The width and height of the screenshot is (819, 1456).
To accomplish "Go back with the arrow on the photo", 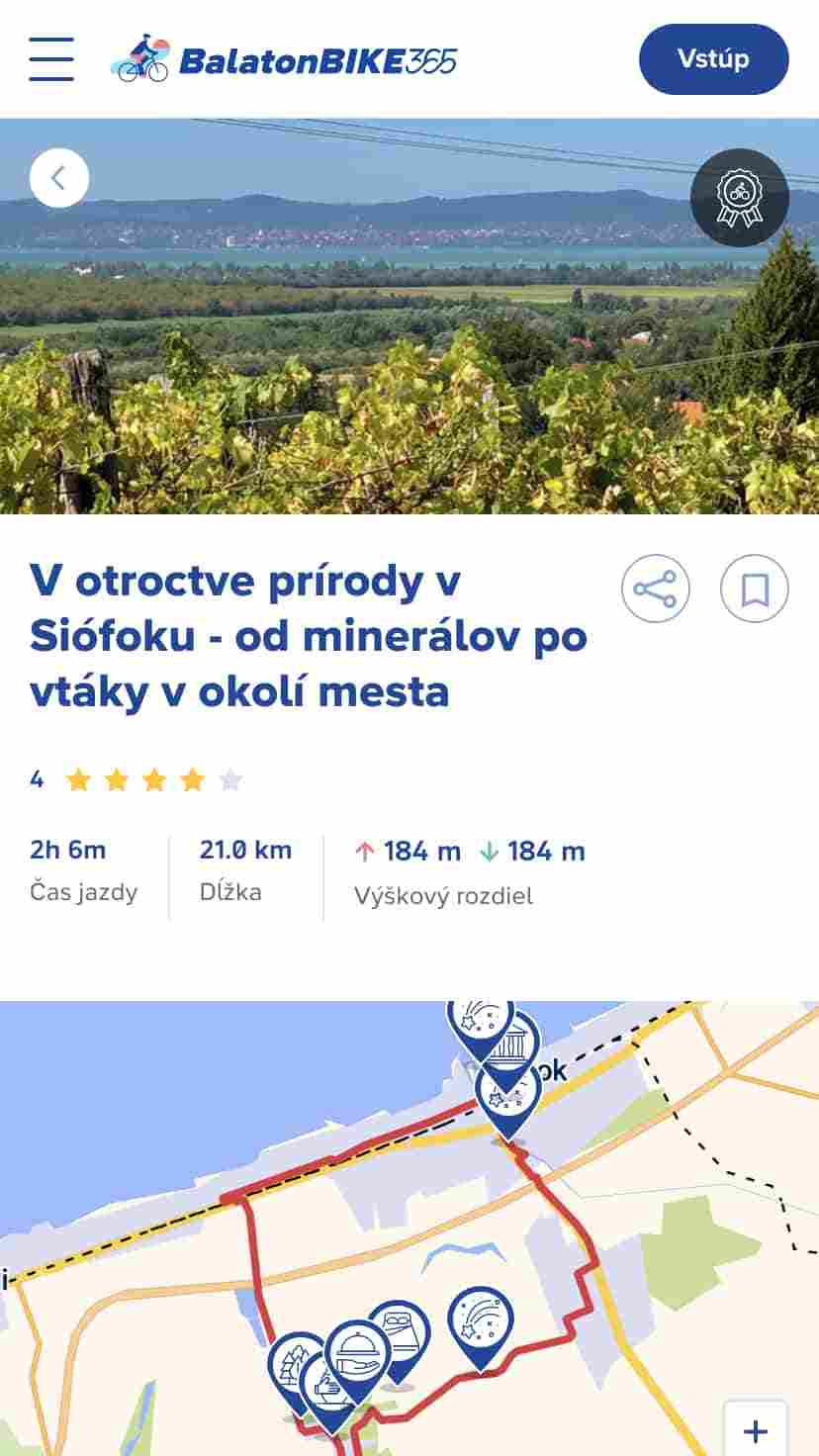I will tap(59, 178).
